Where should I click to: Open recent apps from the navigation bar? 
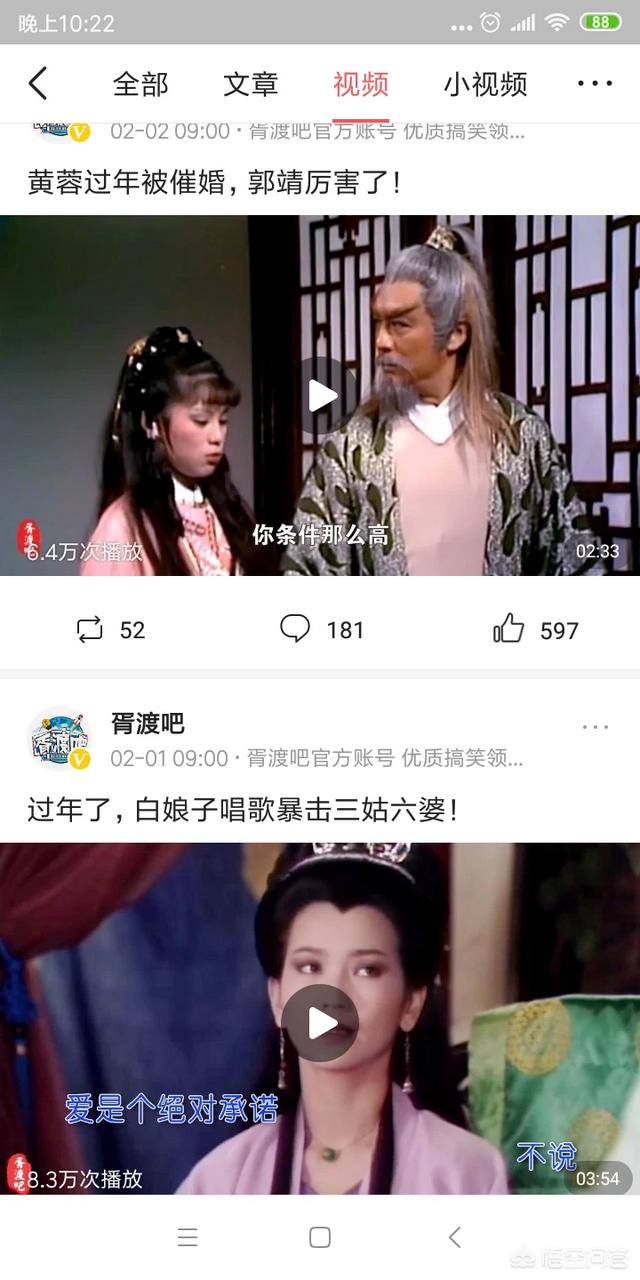(187, 1237)
